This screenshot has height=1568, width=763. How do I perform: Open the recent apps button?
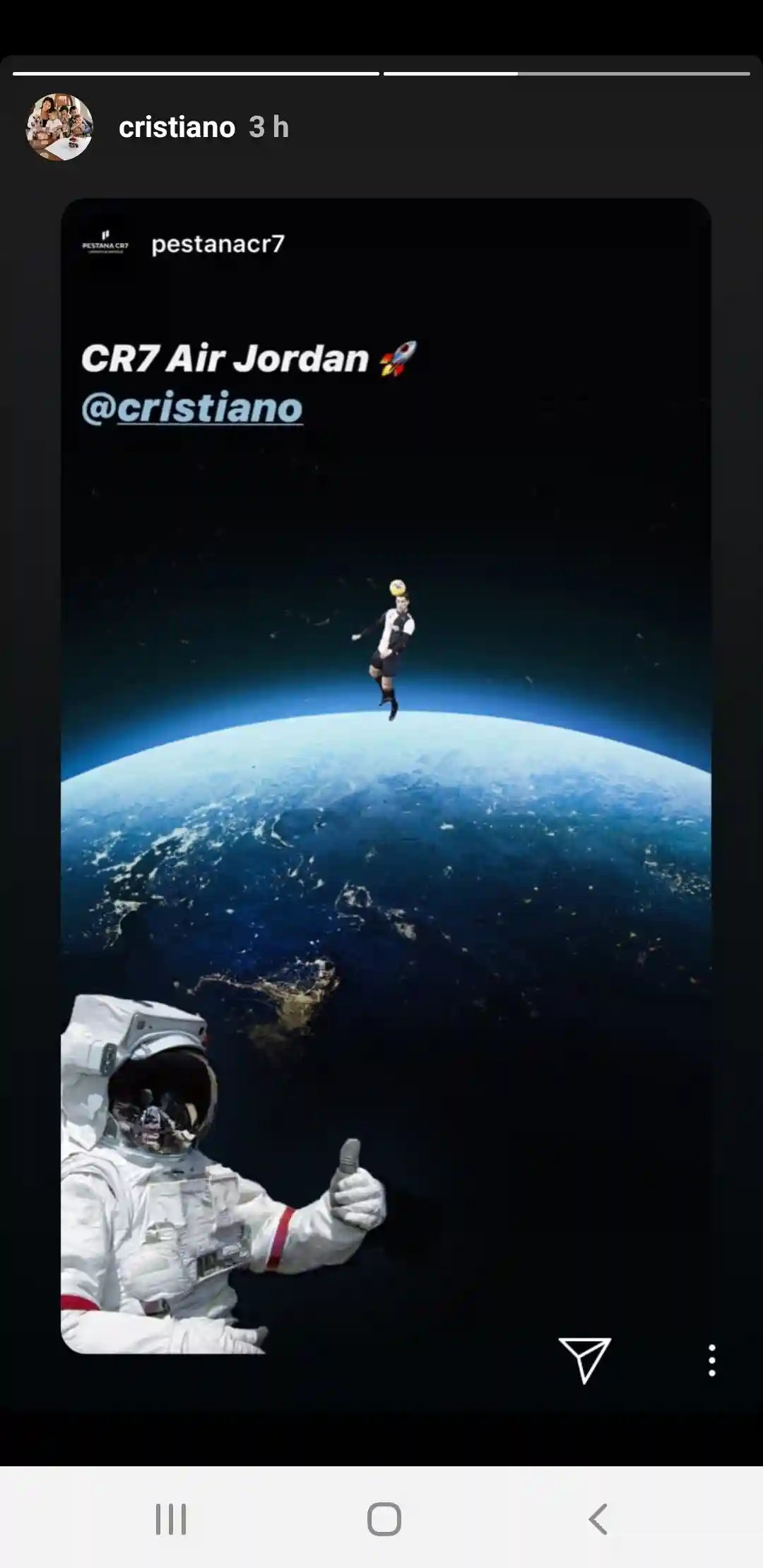[171, 1519]
